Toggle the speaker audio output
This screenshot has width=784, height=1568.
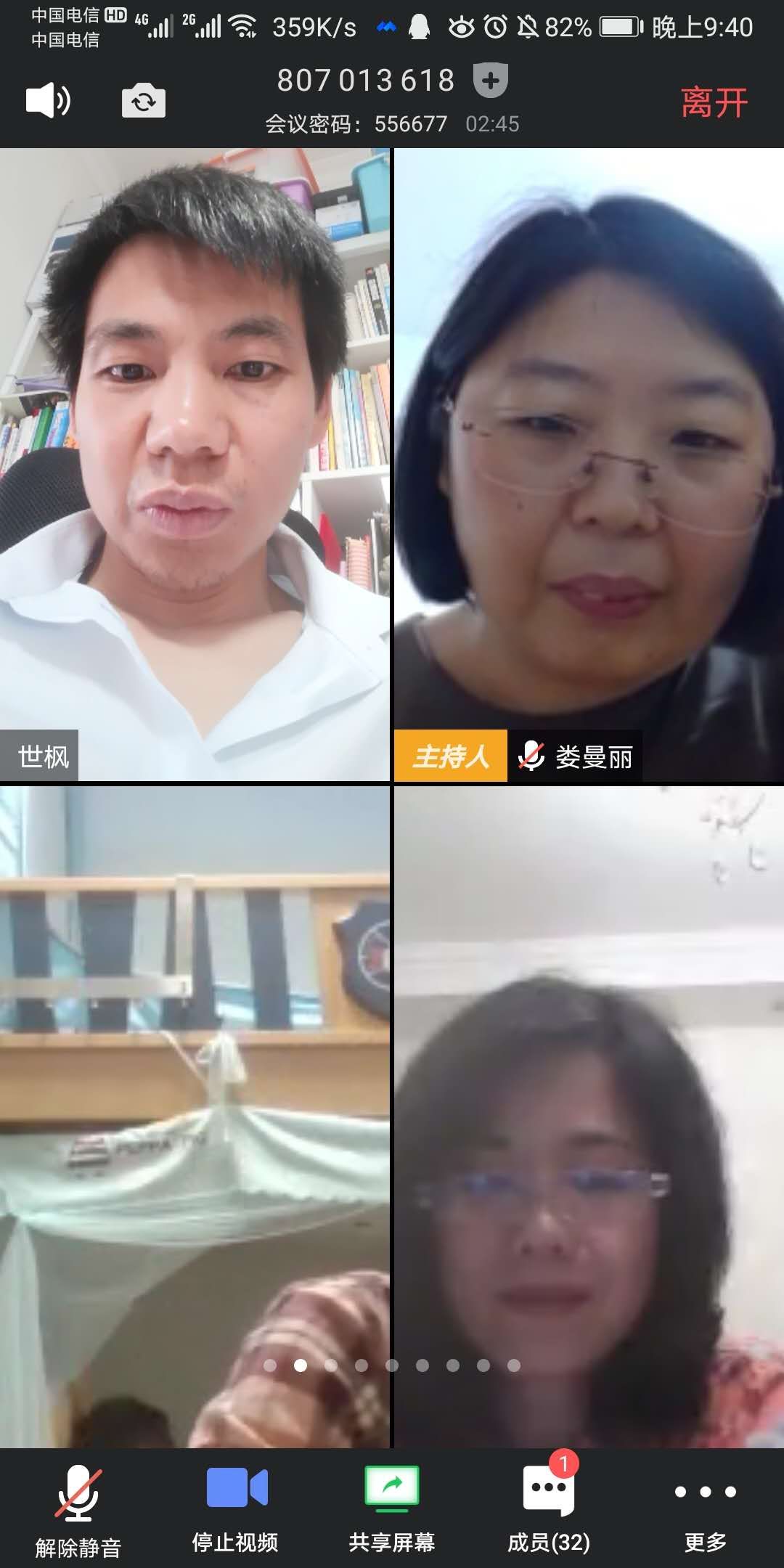click(x=48, y=100)
